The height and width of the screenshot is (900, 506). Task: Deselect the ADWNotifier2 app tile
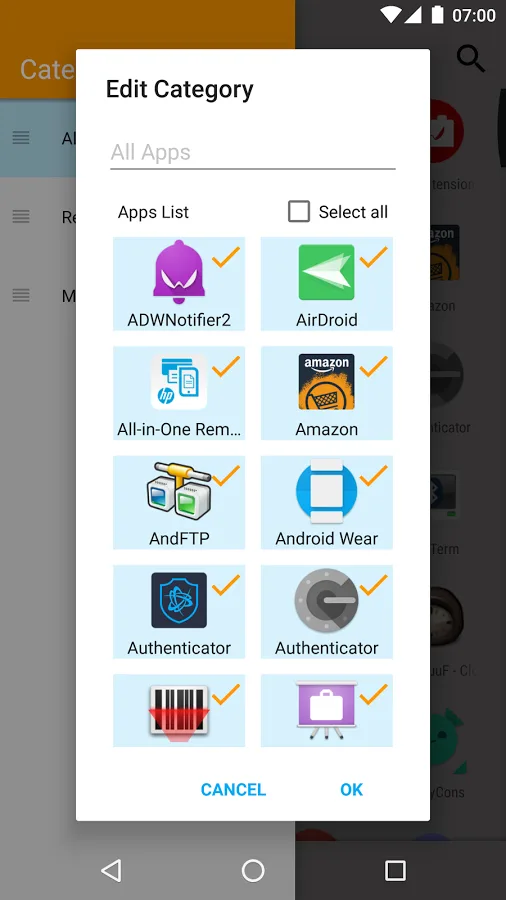pyautogui.click(x=179, y=284)
